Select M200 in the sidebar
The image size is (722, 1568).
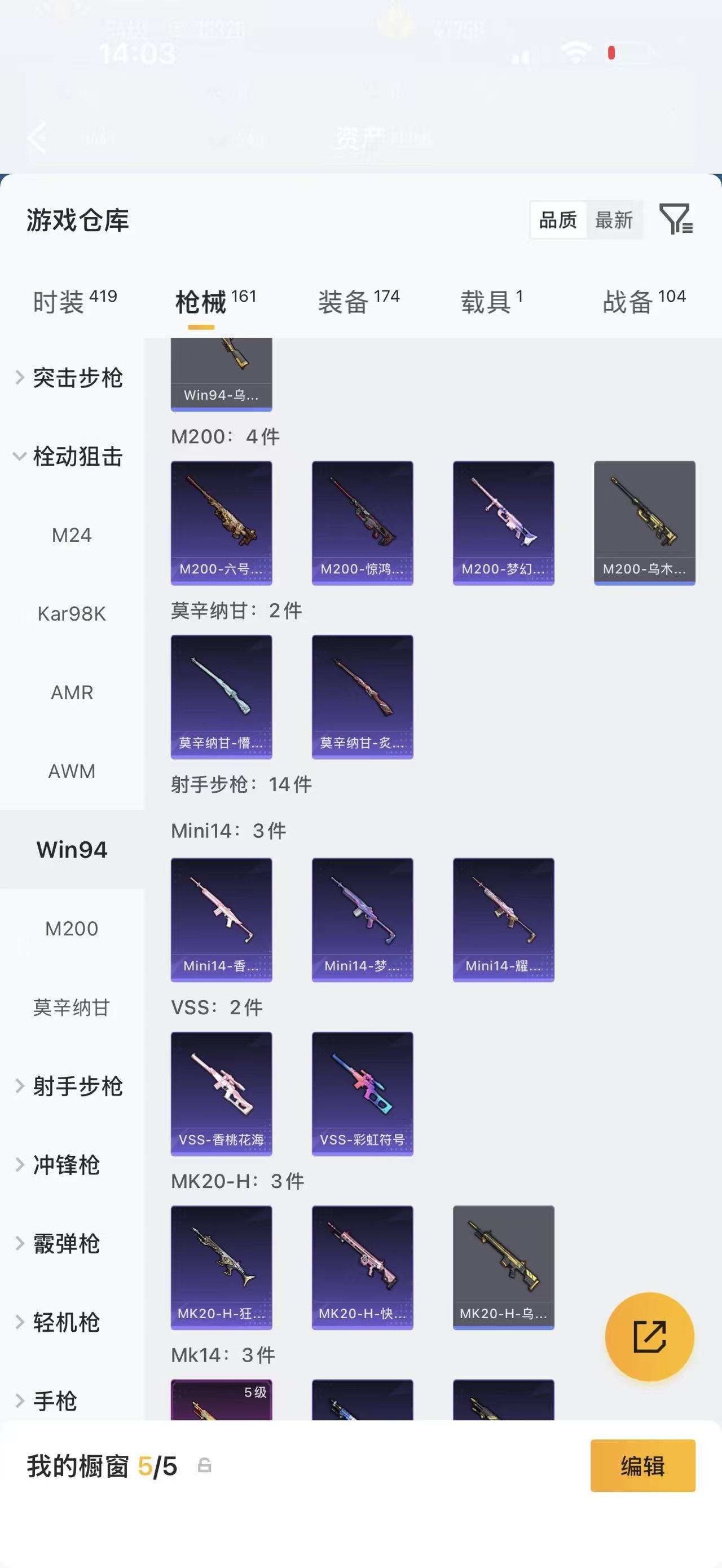point(71,928)
